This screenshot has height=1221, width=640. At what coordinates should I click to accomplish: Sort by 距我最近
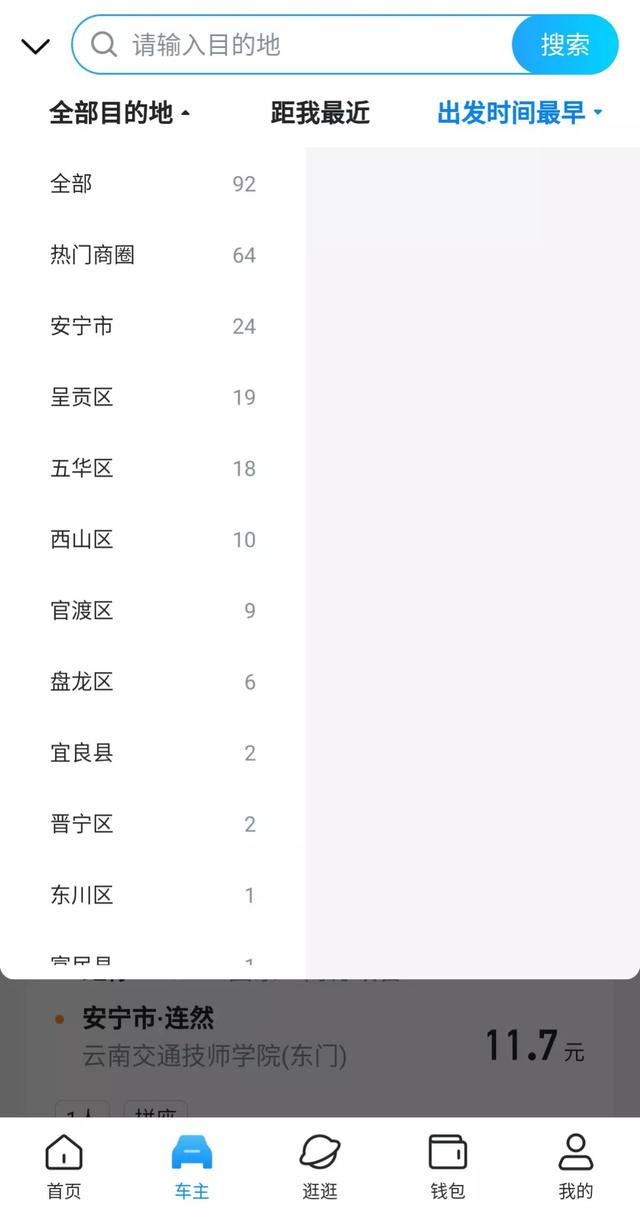[x=320, y=113]
